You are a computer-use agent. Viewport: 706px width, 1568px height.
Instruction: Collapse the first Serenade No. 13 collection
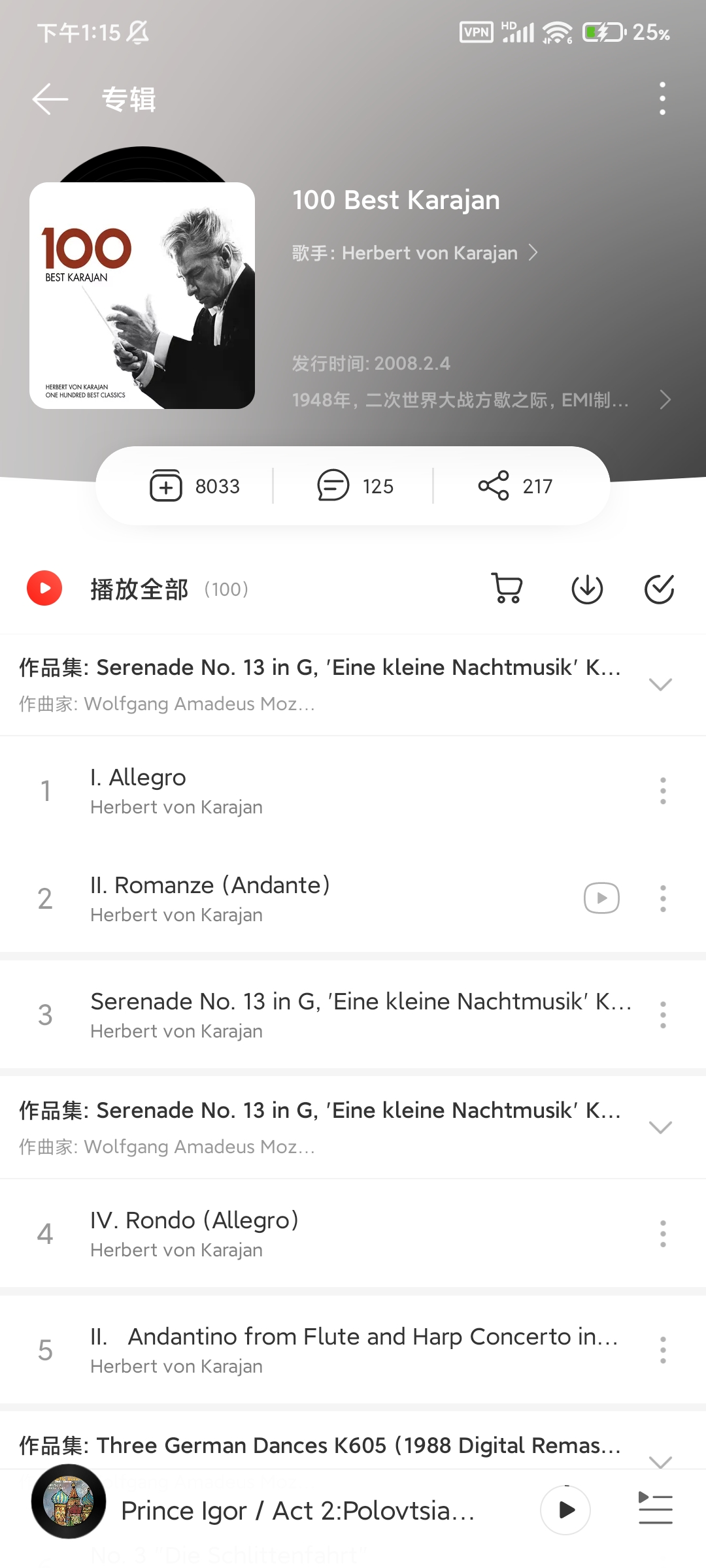(660, 685)
